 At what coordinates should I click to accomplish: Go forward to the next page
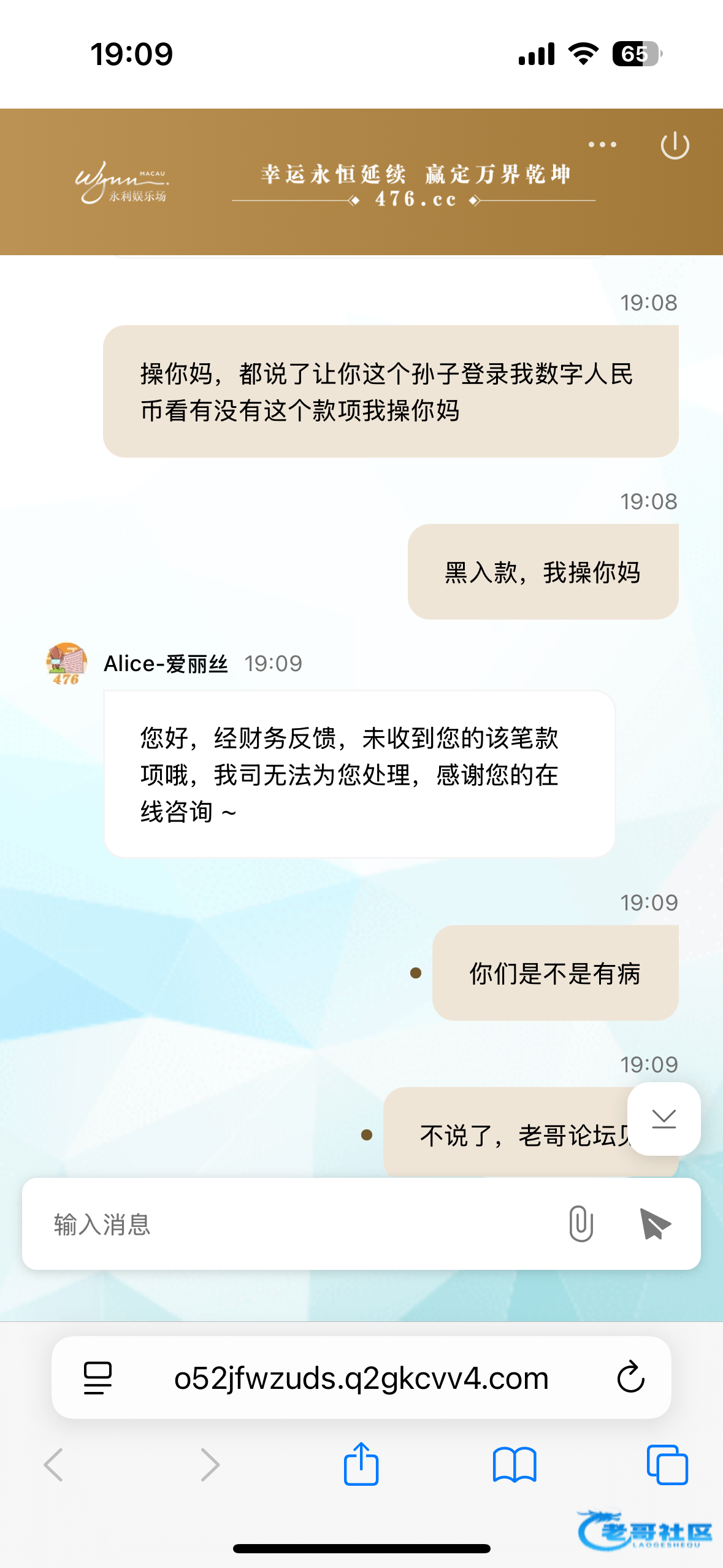click(x=210, y=1465)
